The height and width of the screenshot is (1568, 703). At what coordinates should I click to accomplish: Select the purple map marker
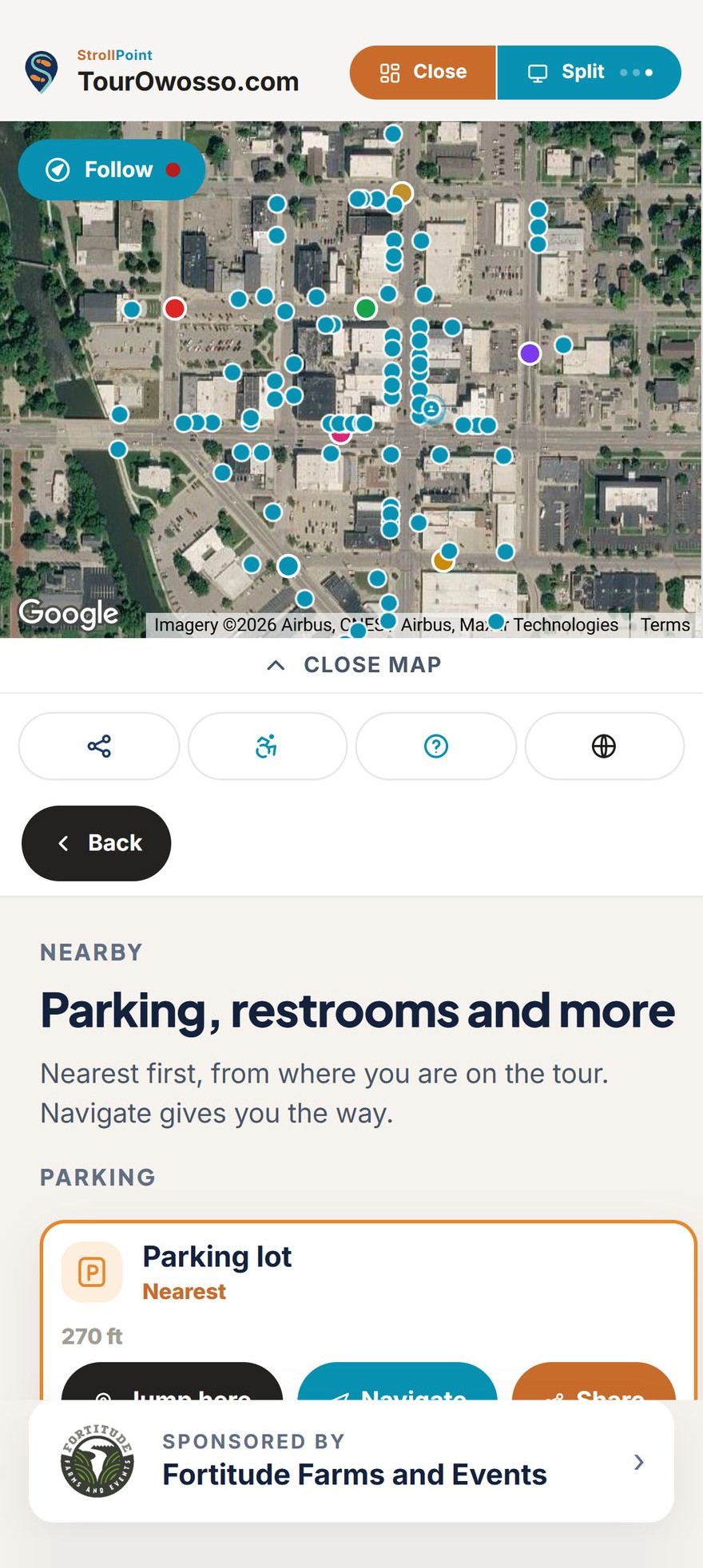coord(530,353)
